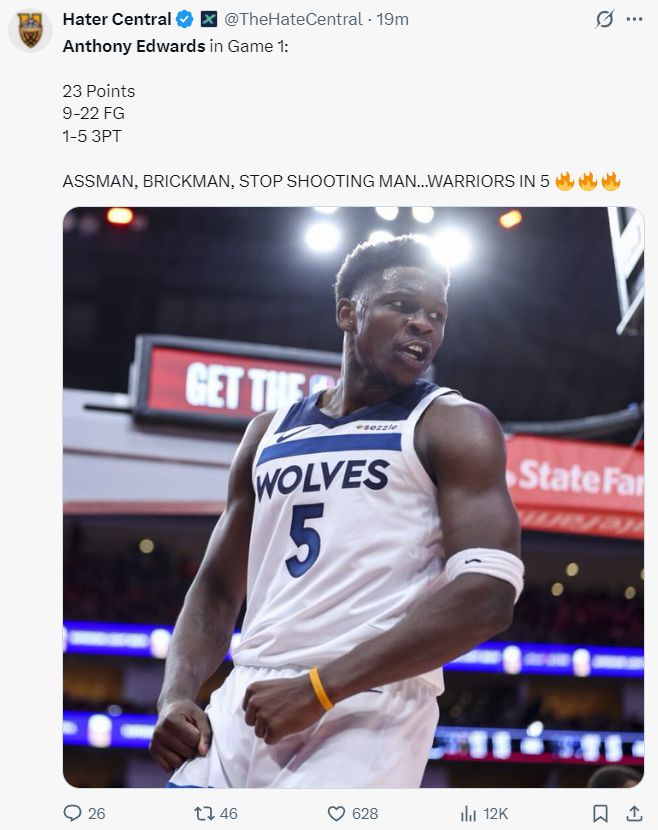Open Hater Central's profile avatar

tap(30, 30)
